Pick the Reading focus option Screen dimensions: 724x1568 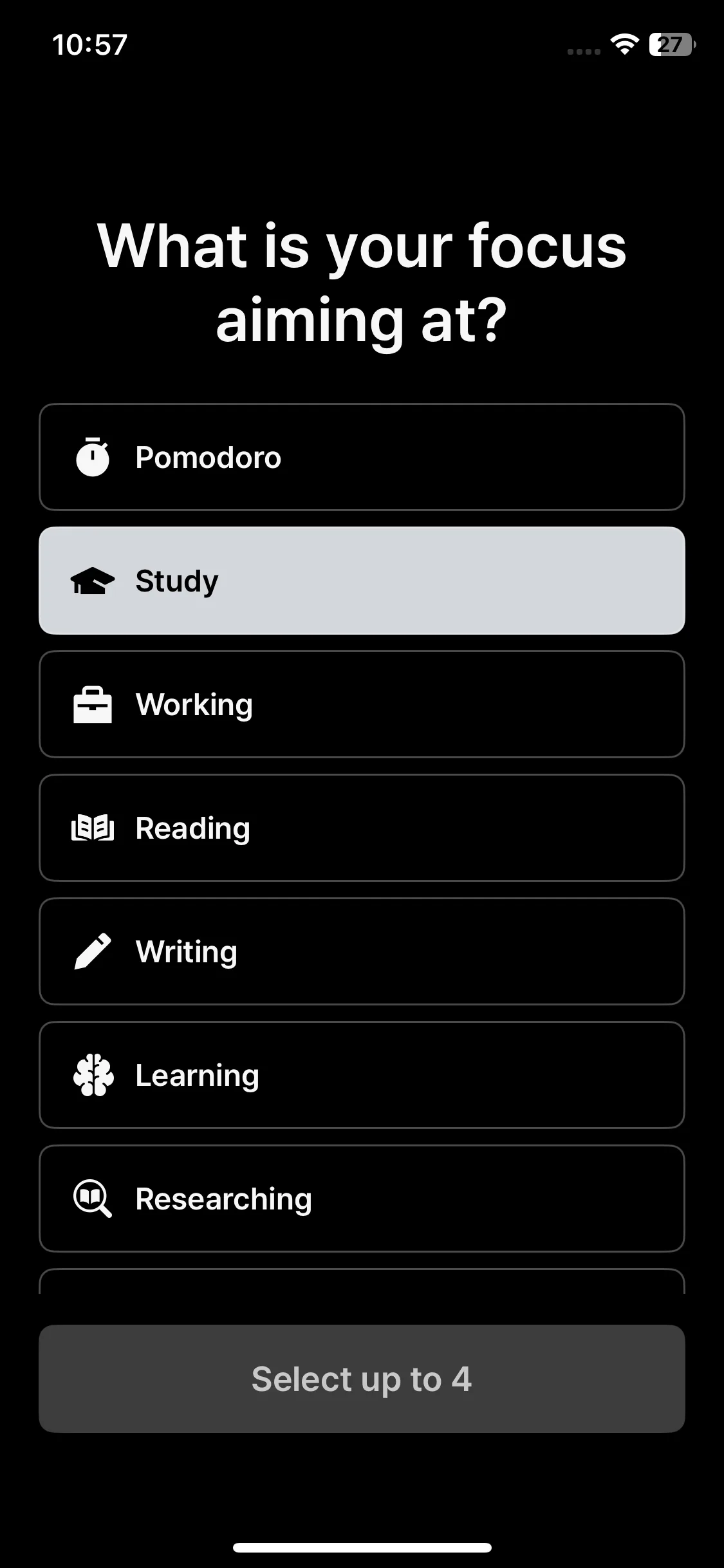[362, 828]
